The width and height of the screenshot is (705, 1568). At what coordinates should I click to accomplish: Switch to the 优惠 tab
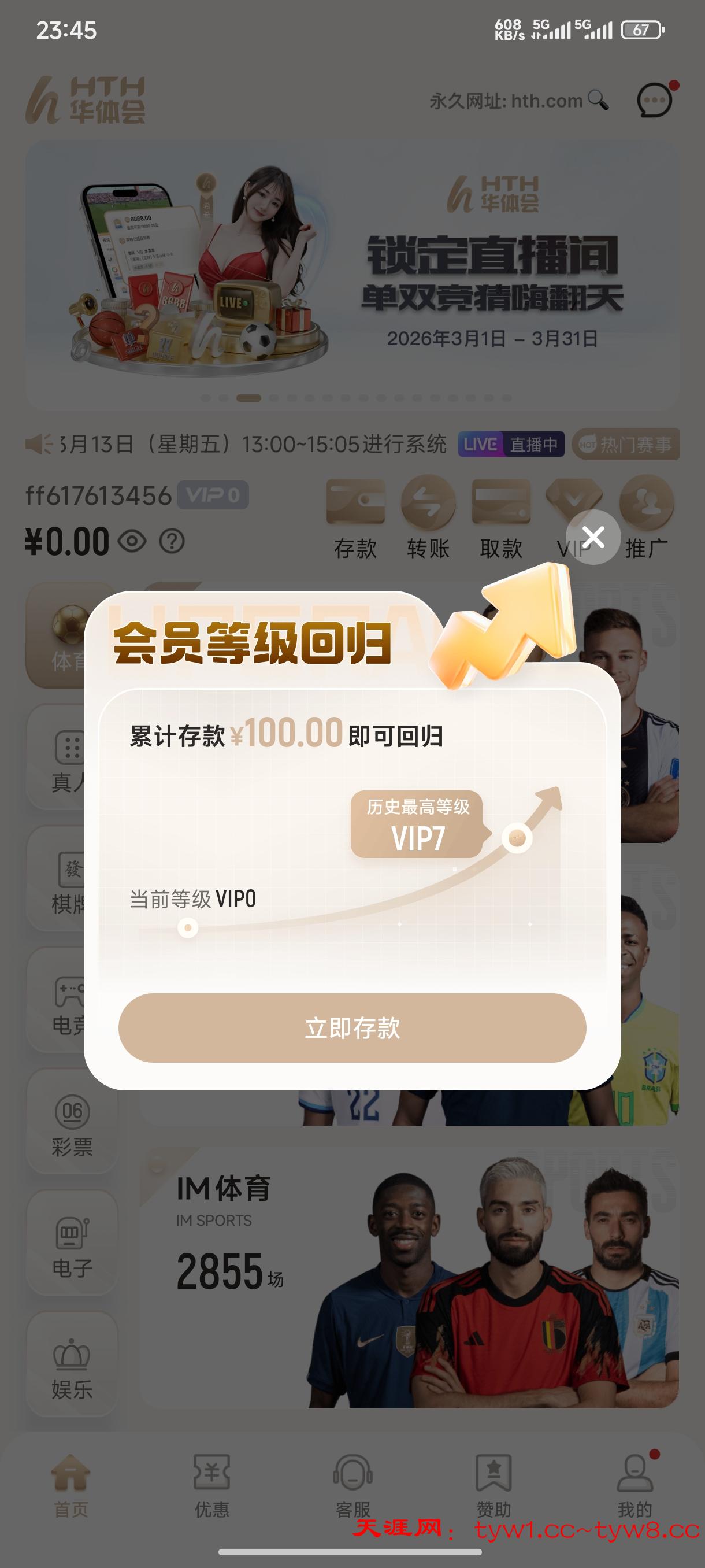pyautogui.click(x=211, y=1485)
